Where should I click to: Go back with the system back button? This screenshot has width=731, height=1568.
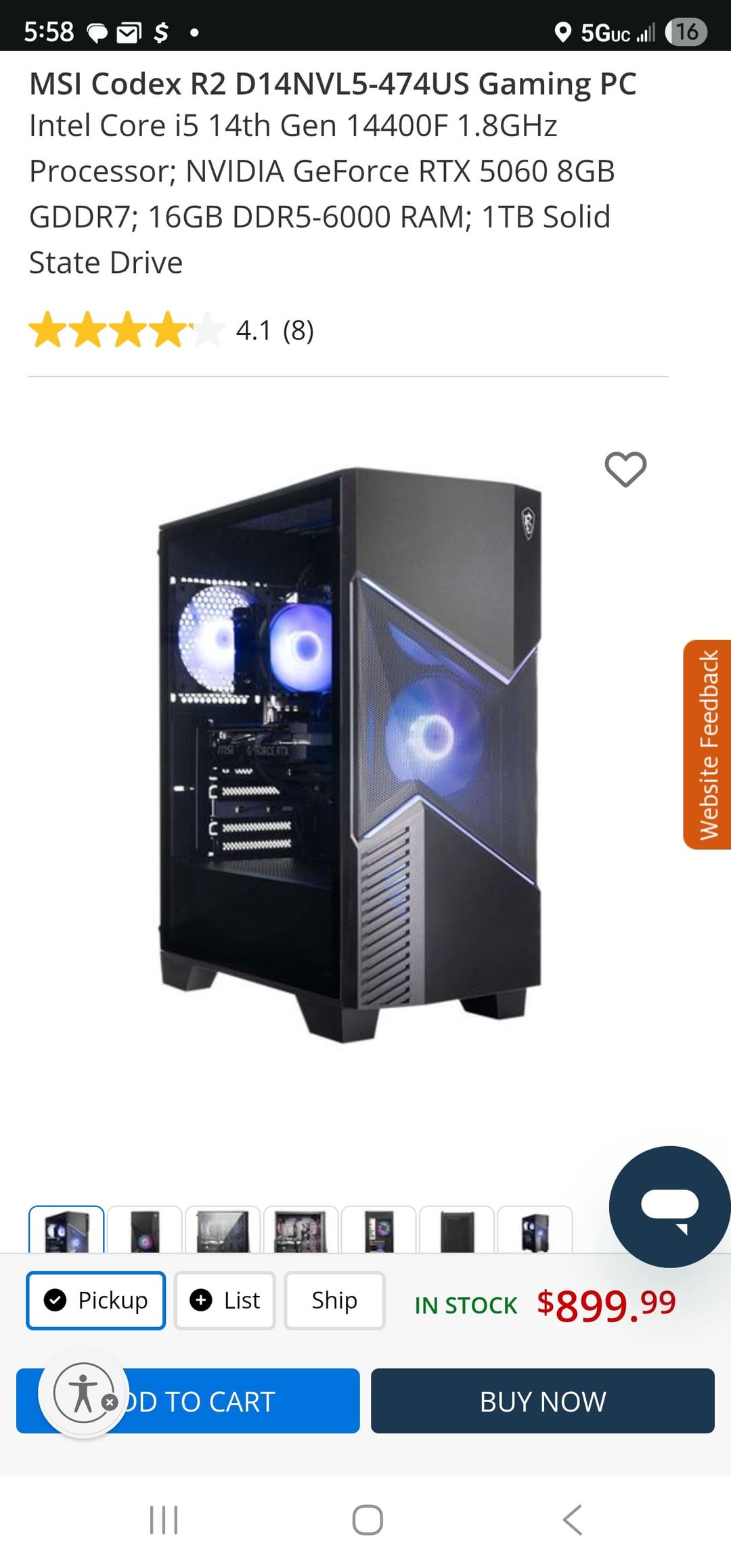click(x=572, y=1520)
